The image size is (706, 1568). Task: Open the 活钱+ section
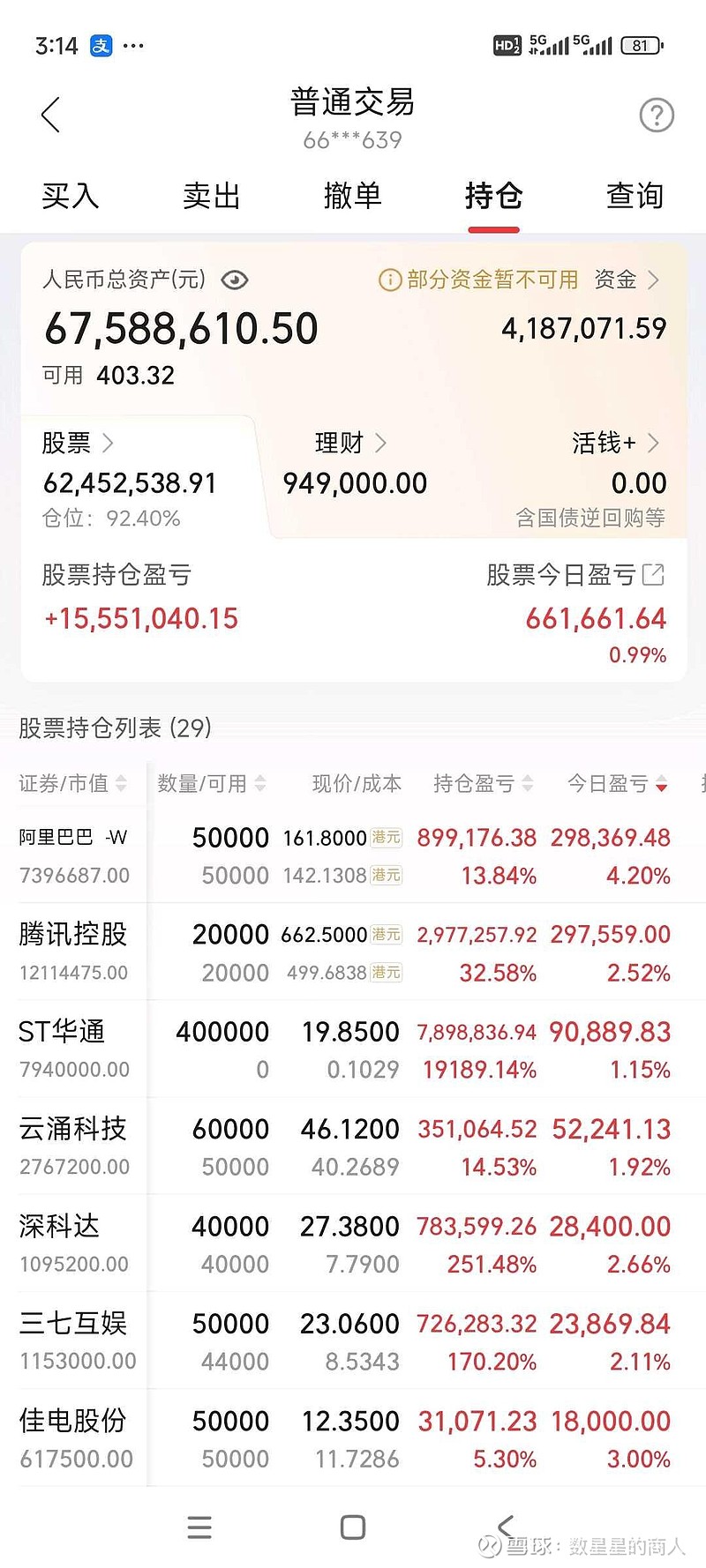coord(615,443)
